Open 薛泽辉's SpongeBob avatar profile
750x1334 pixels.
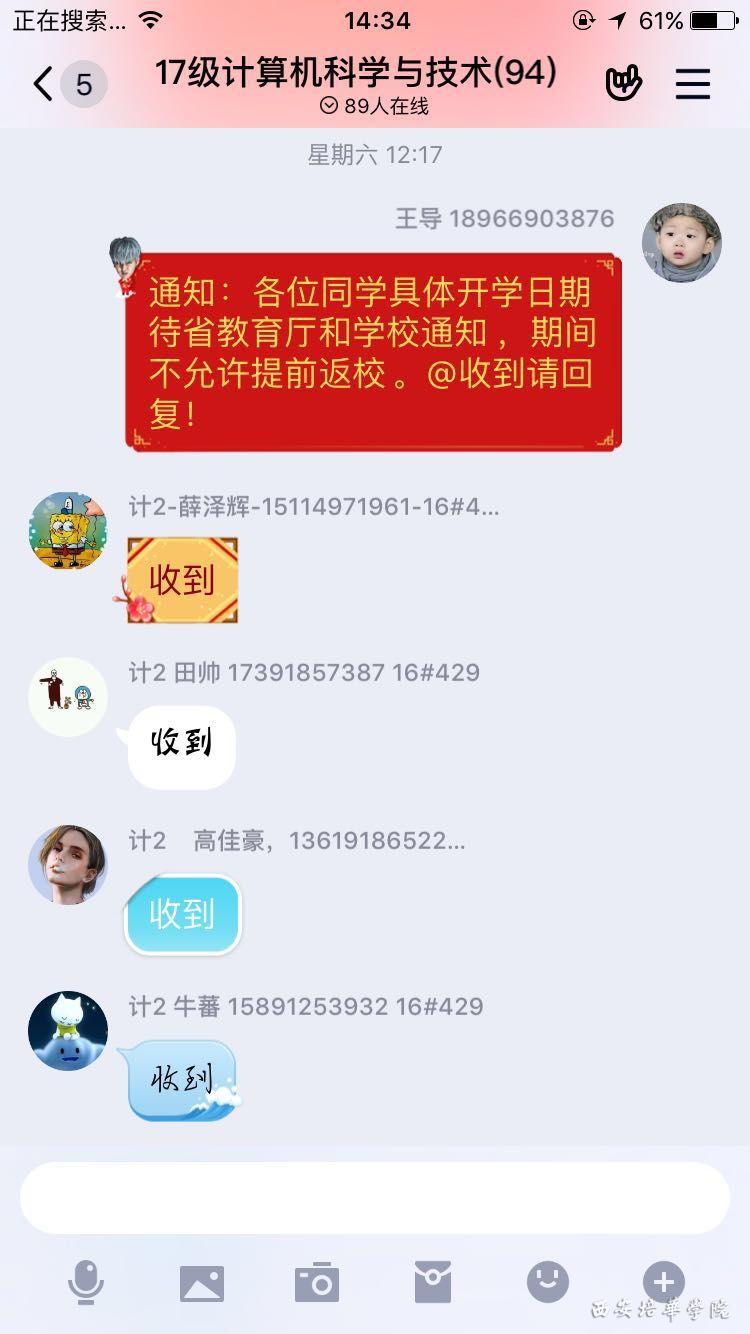[68, 531]
